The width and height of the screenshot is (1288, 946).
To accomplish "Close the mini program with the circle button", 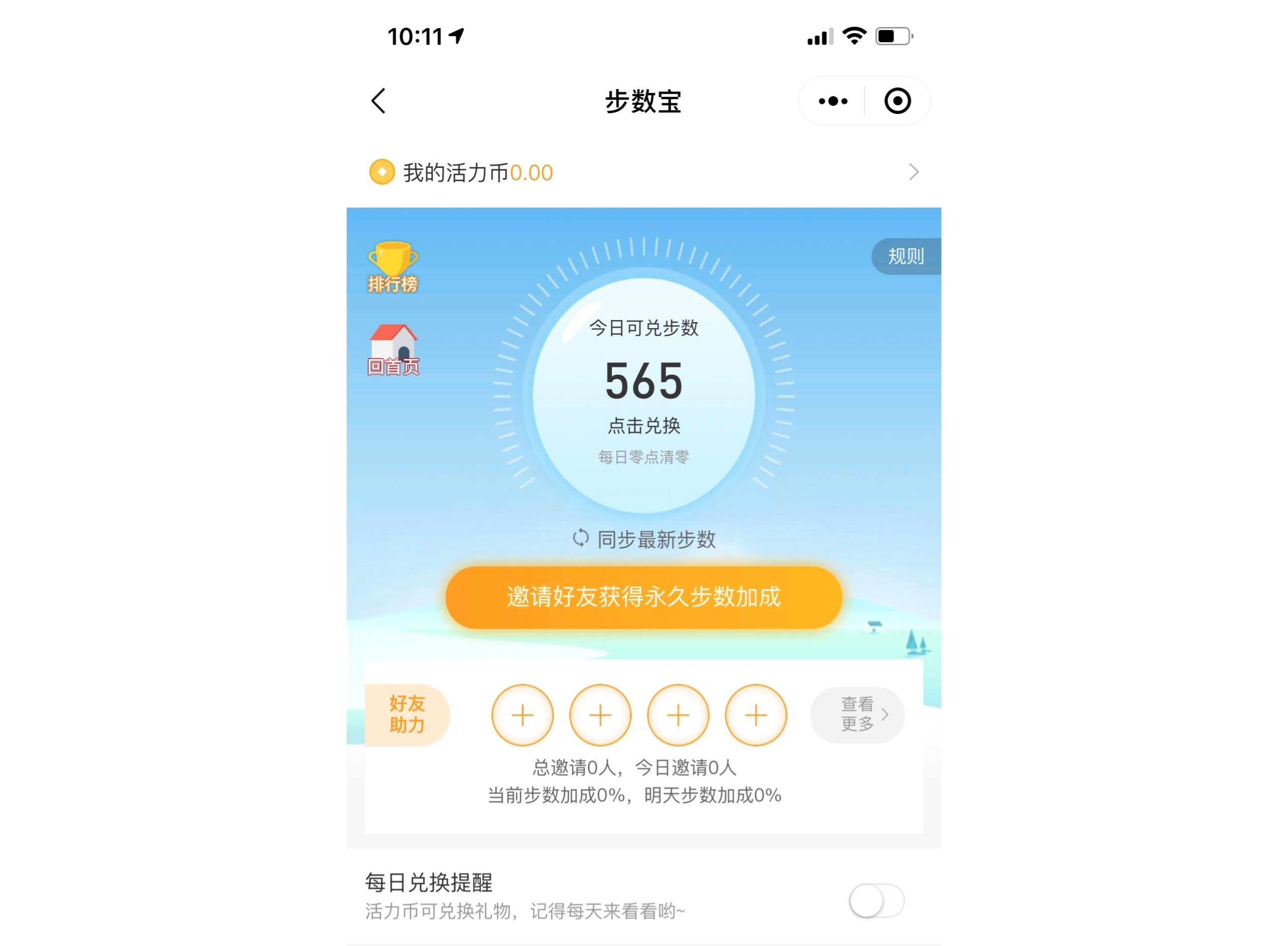I will click(897, 101).
